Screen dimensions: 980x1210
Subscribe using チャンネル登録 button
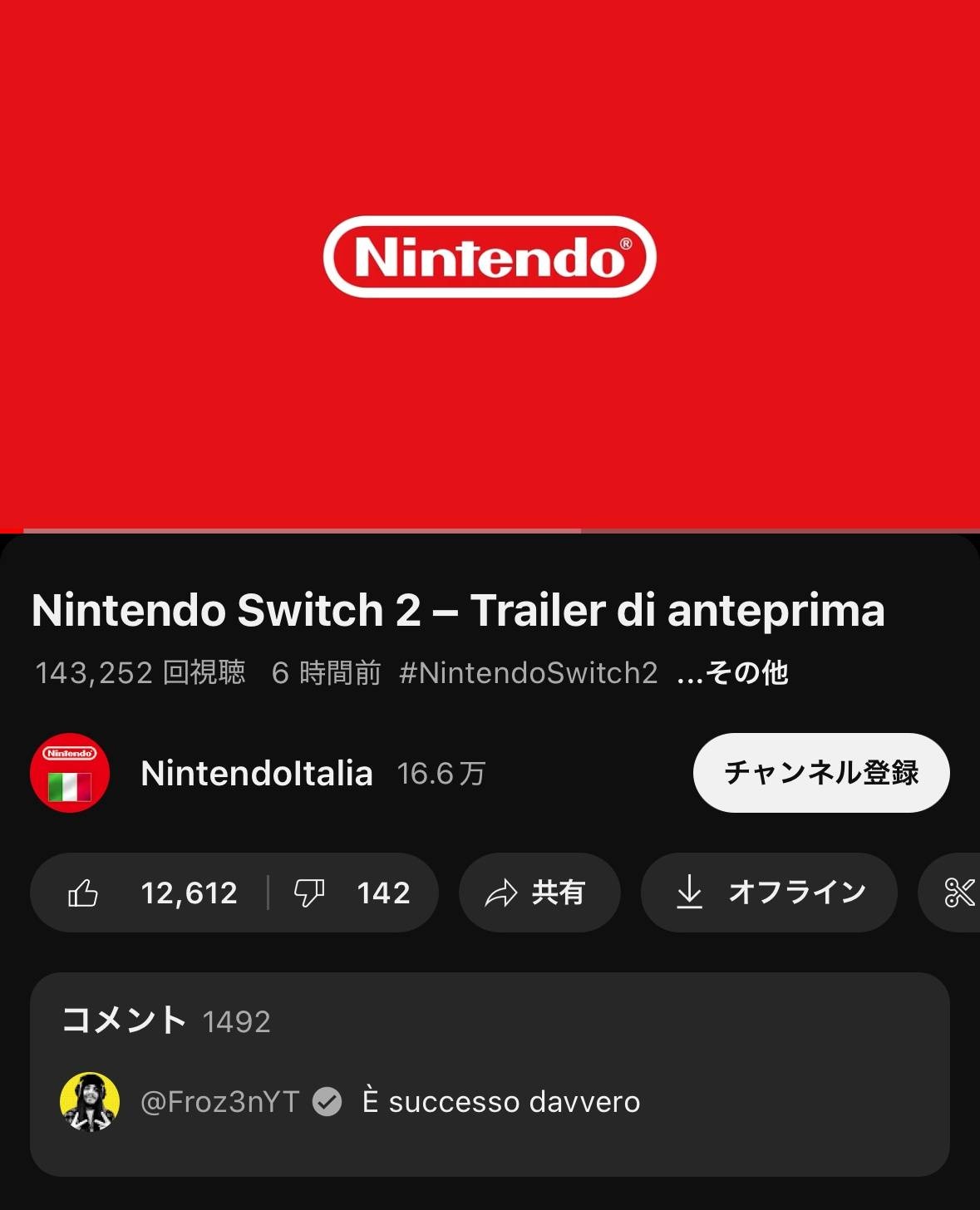click(x=820, y=773)
